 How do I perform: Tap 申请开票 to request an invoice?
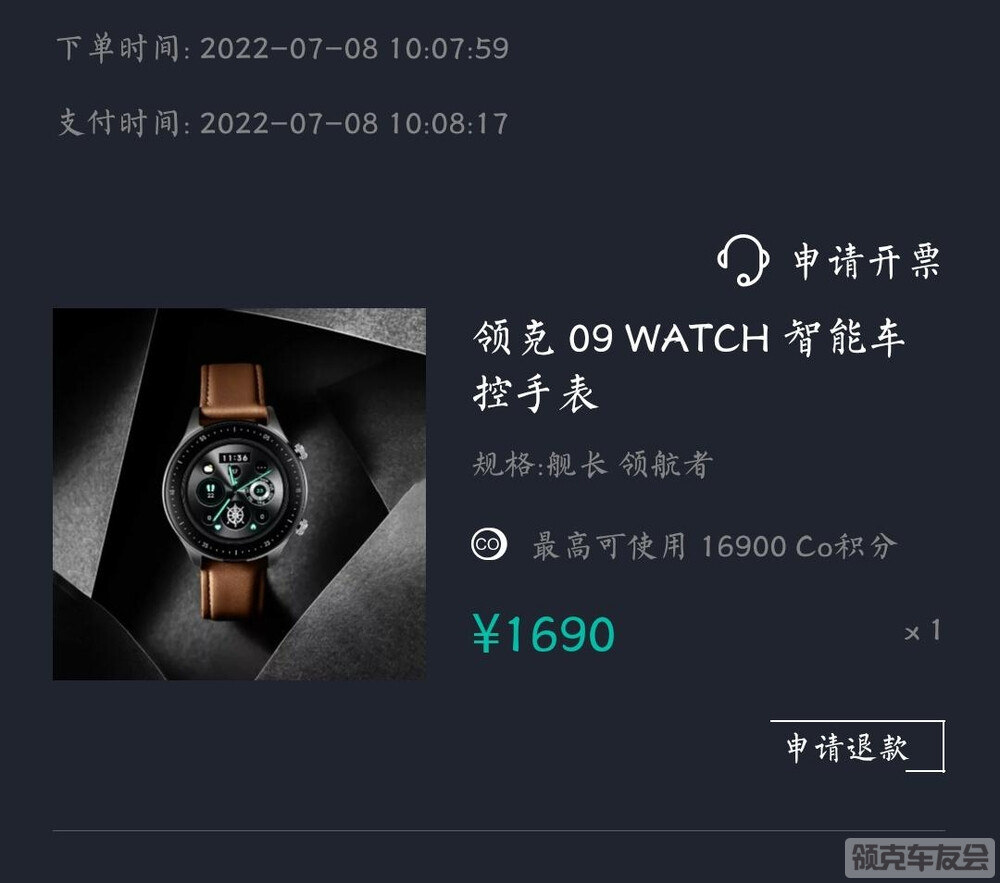(866, 262)
